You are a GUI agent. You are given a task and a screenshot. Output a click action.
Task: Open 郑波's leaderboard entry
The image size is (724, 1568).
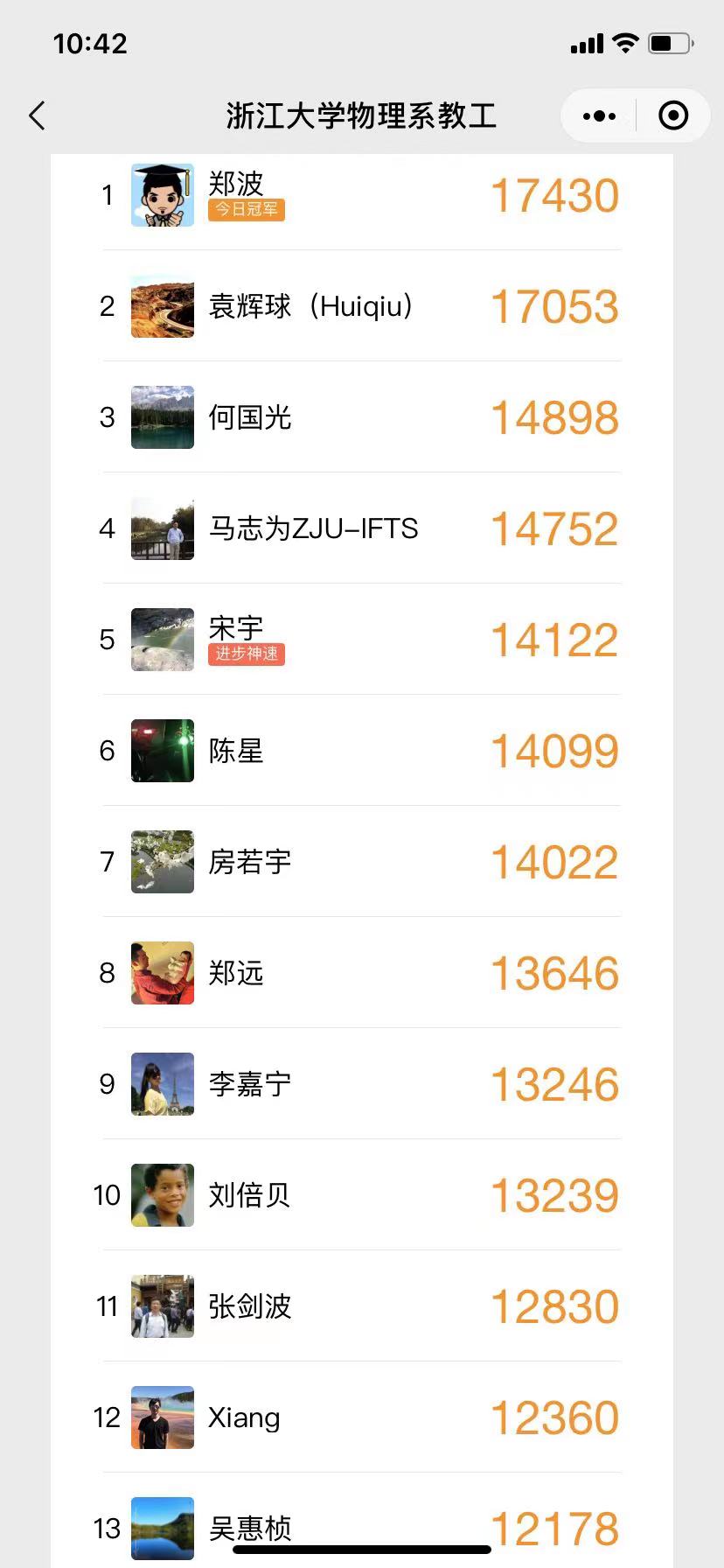coord(361,195)
